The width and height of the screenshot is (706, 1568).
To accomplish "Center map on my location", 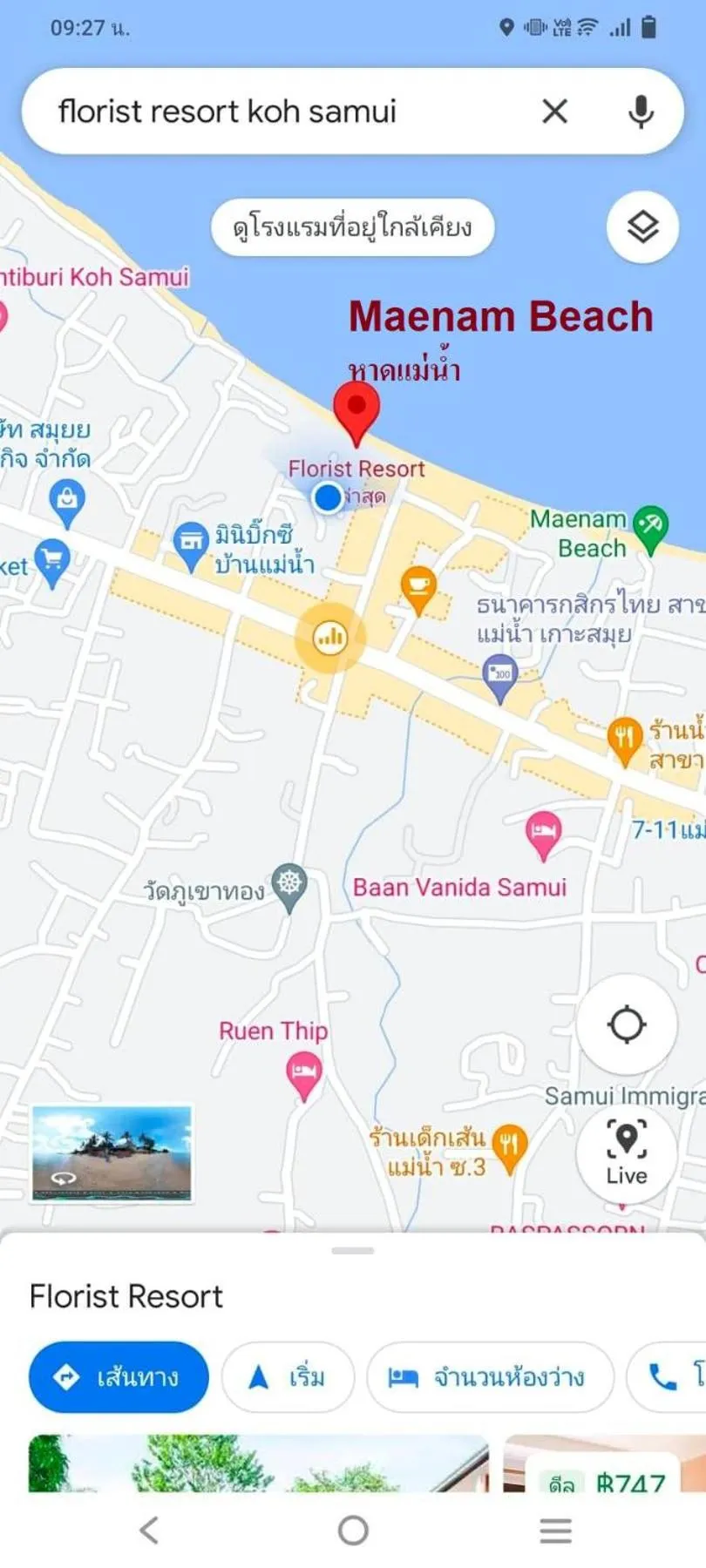I will pos(626,1024).
